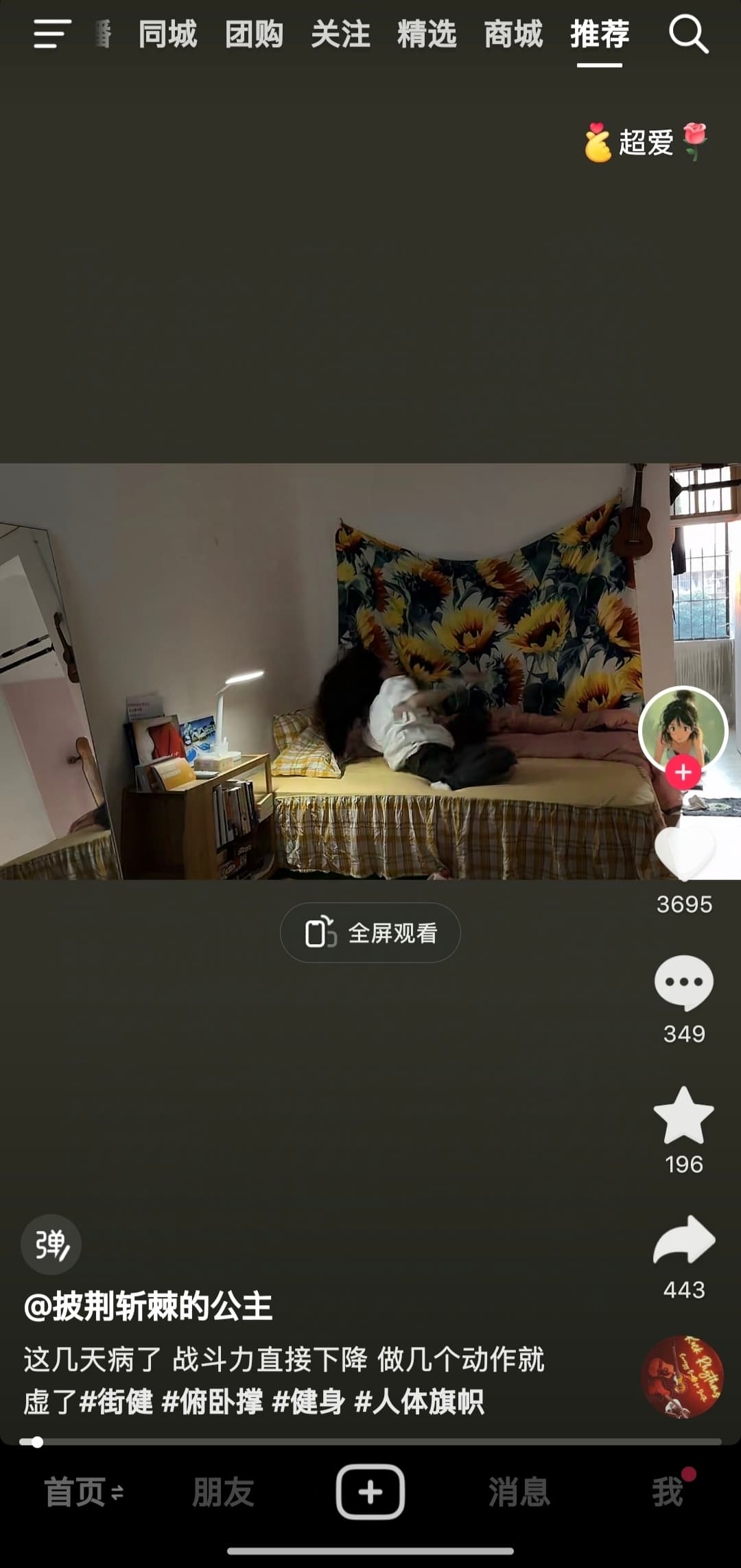Open the side menu icon
Image resolution: width=741 pixels, height=1568 pixels.
52,34
